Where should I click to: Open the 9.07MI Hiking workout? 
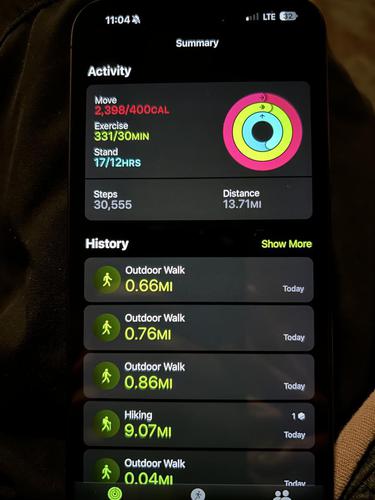click(199, 425)
